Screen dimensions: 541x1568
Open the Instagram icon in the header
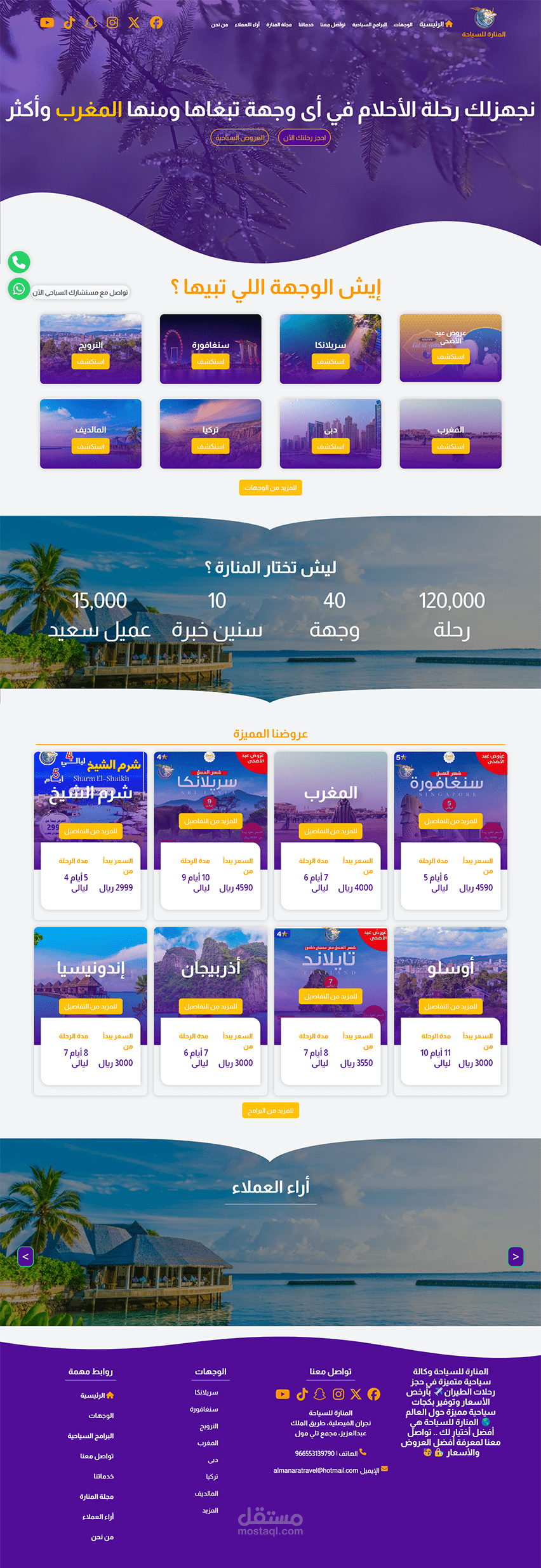point(112,23)
